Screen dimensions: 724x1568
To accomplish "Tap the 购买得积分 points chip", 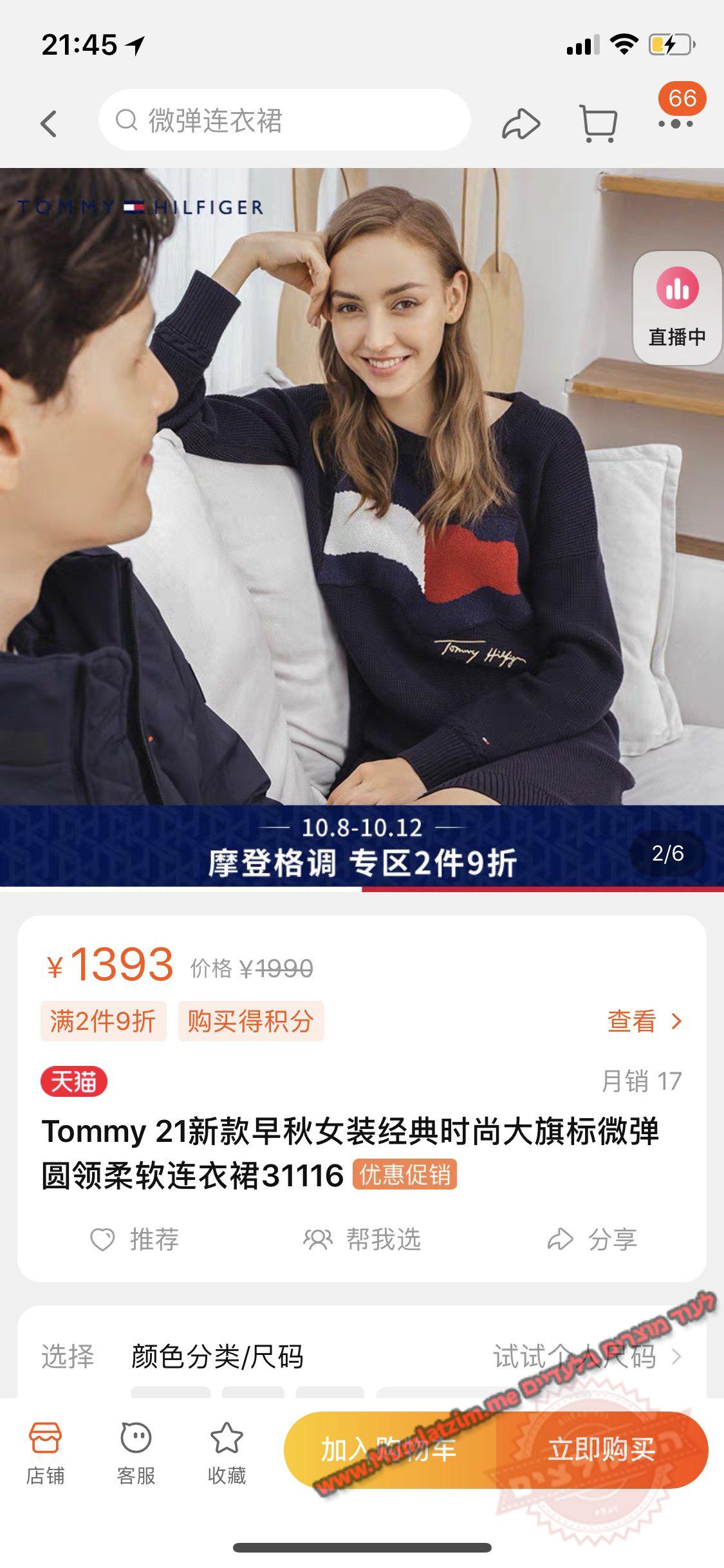I will pos(250,1021).
